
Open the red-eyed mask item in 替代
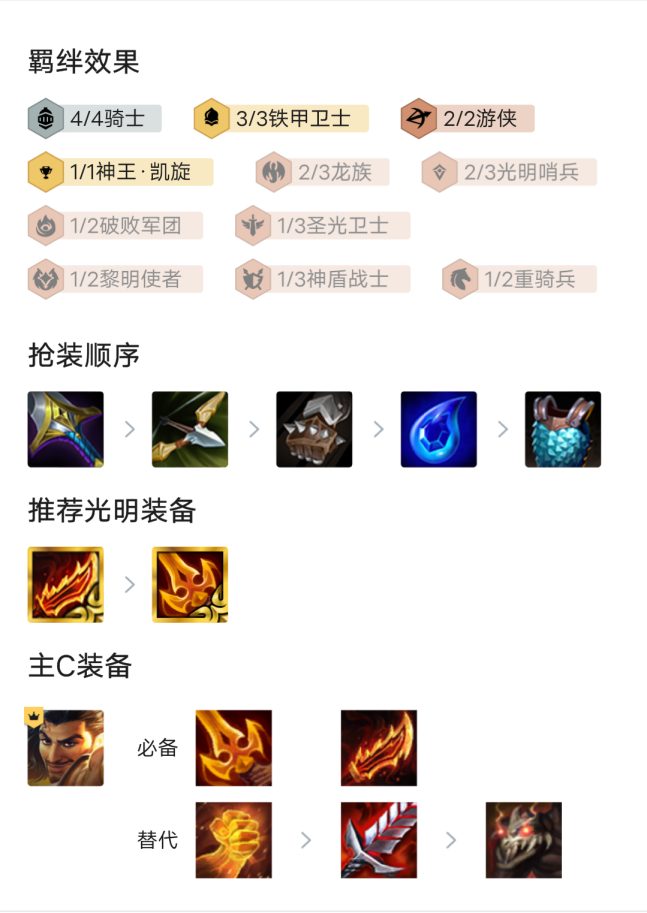pos(524,840)
